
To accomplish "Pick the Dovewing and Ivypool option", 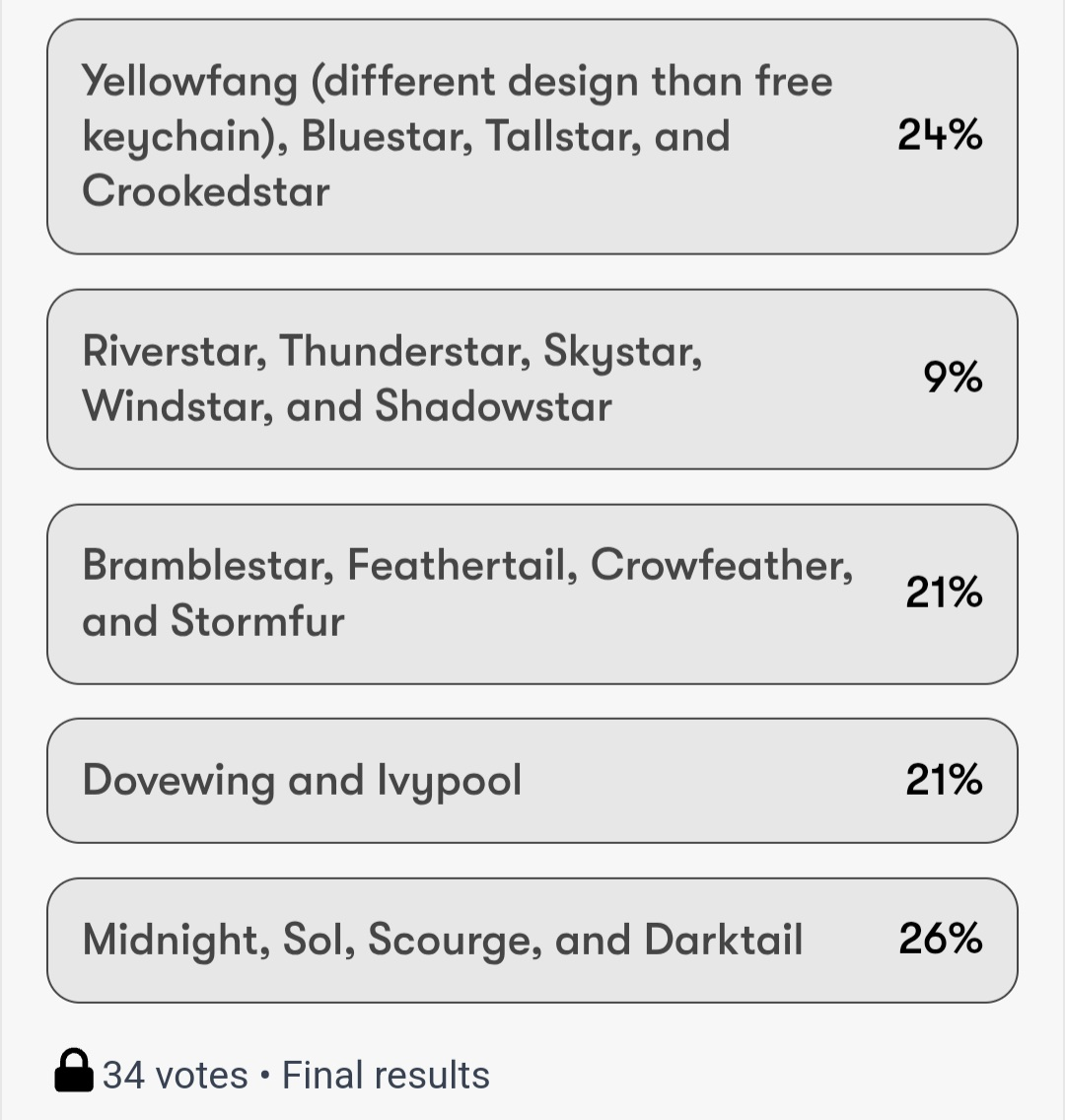I will pyautogui.click(x=531, y=781).
